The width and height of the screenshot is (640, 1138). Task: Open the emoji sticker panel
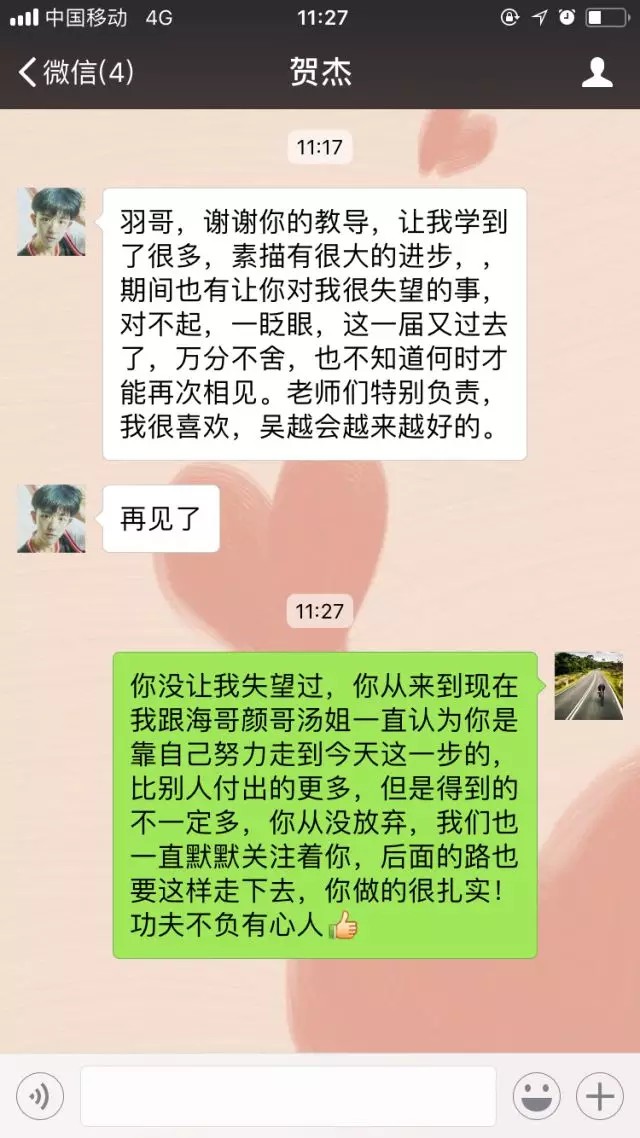point(536,1097)
